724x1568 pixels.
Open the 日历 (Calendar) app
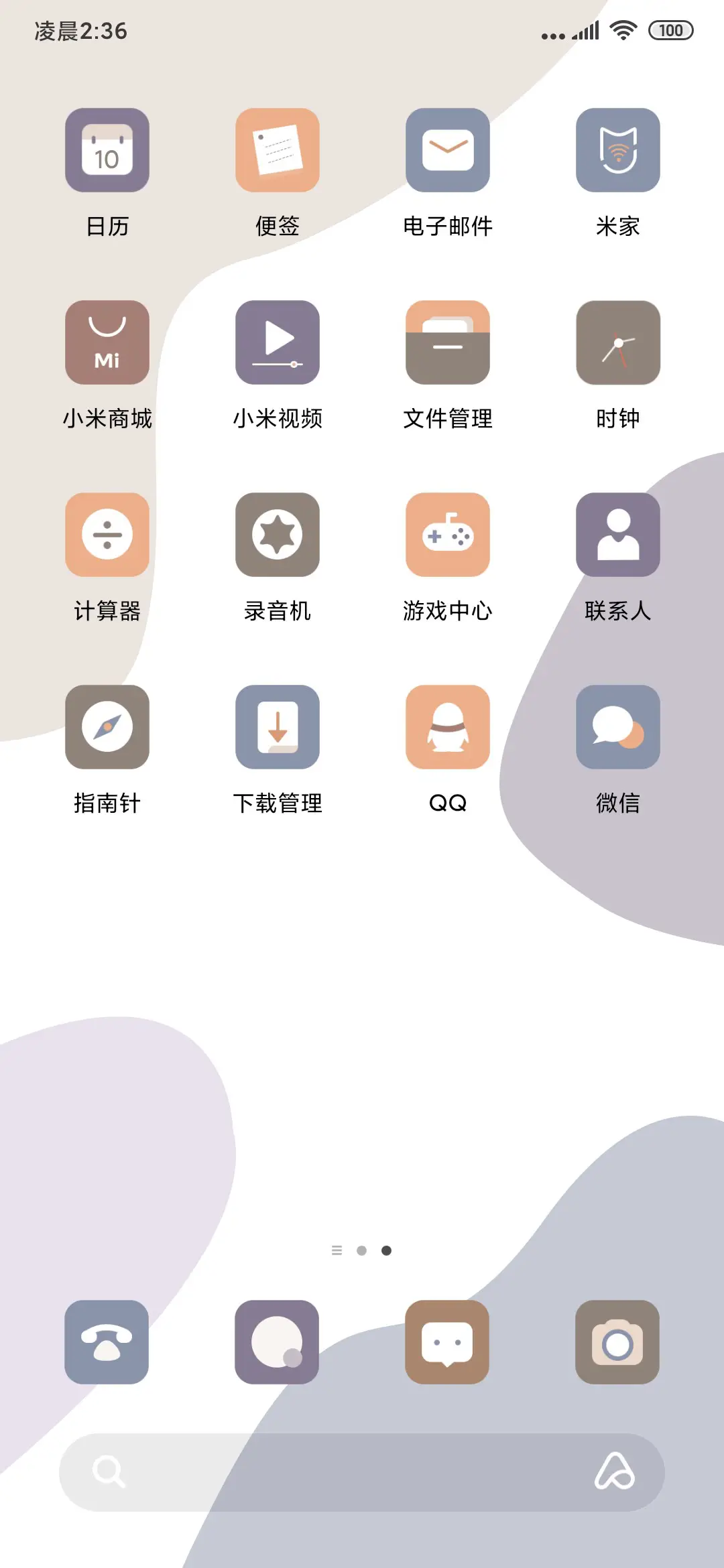tap(107, 150)
